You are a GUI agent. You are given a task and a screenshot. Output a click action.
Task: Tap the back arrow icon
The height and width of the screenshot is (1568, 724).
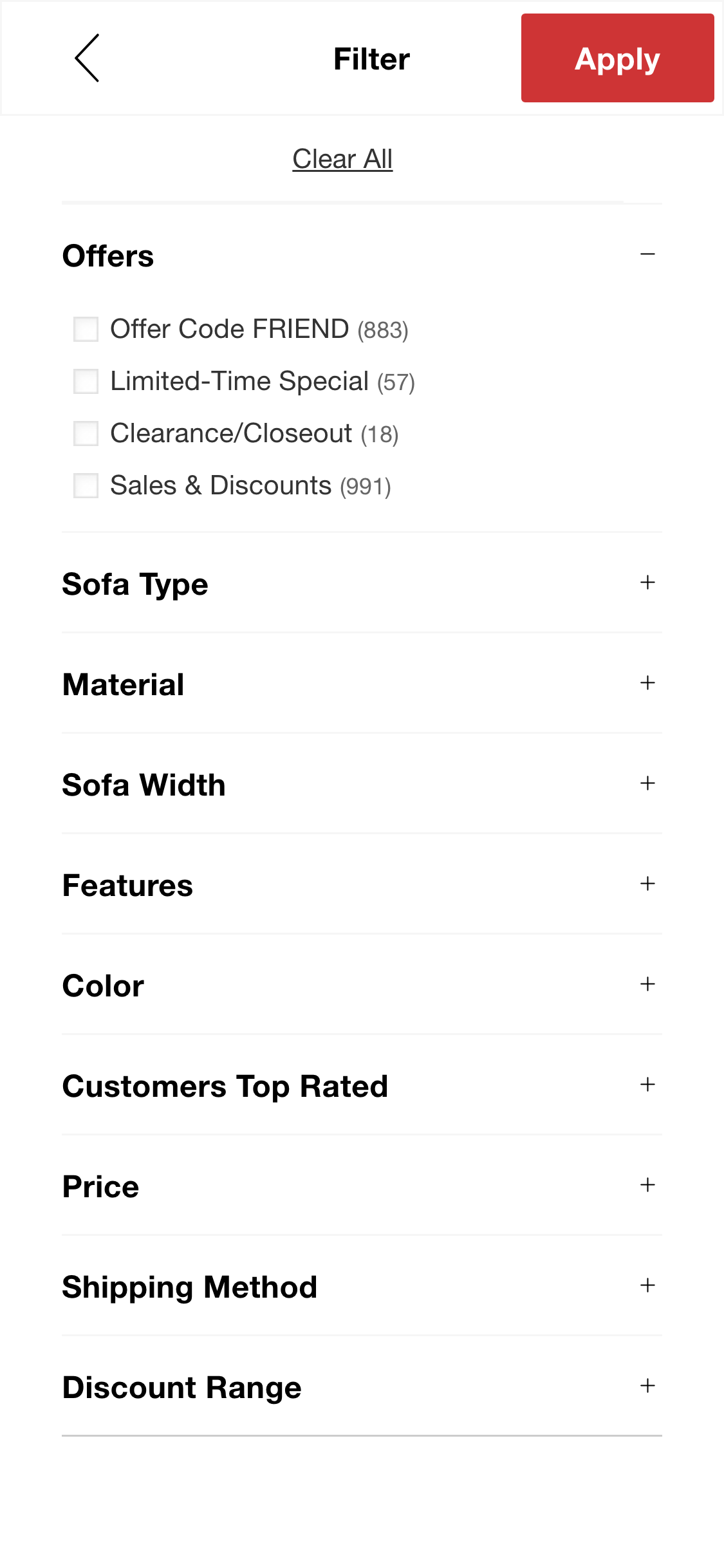tap(88, 58)
